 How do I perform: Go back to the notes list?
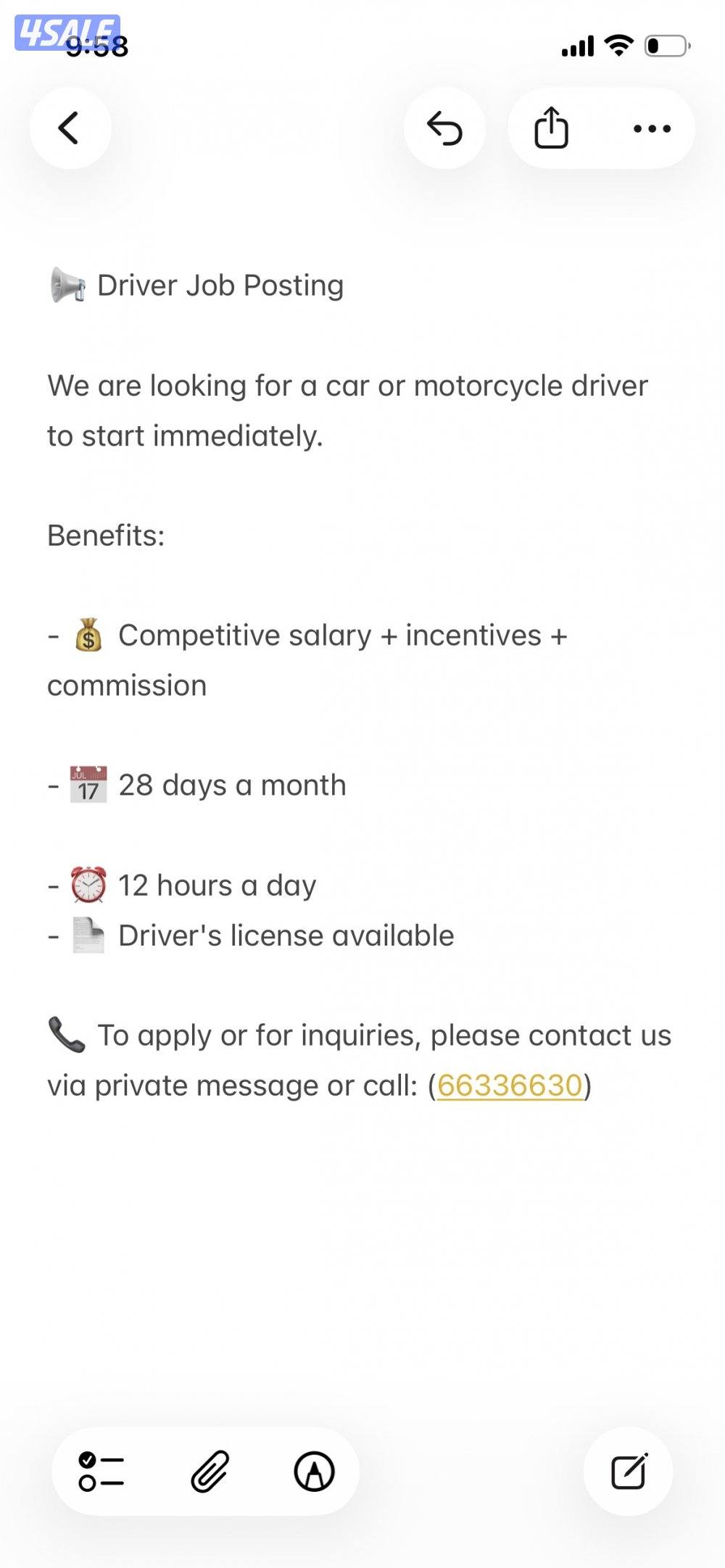click(70, 129)
